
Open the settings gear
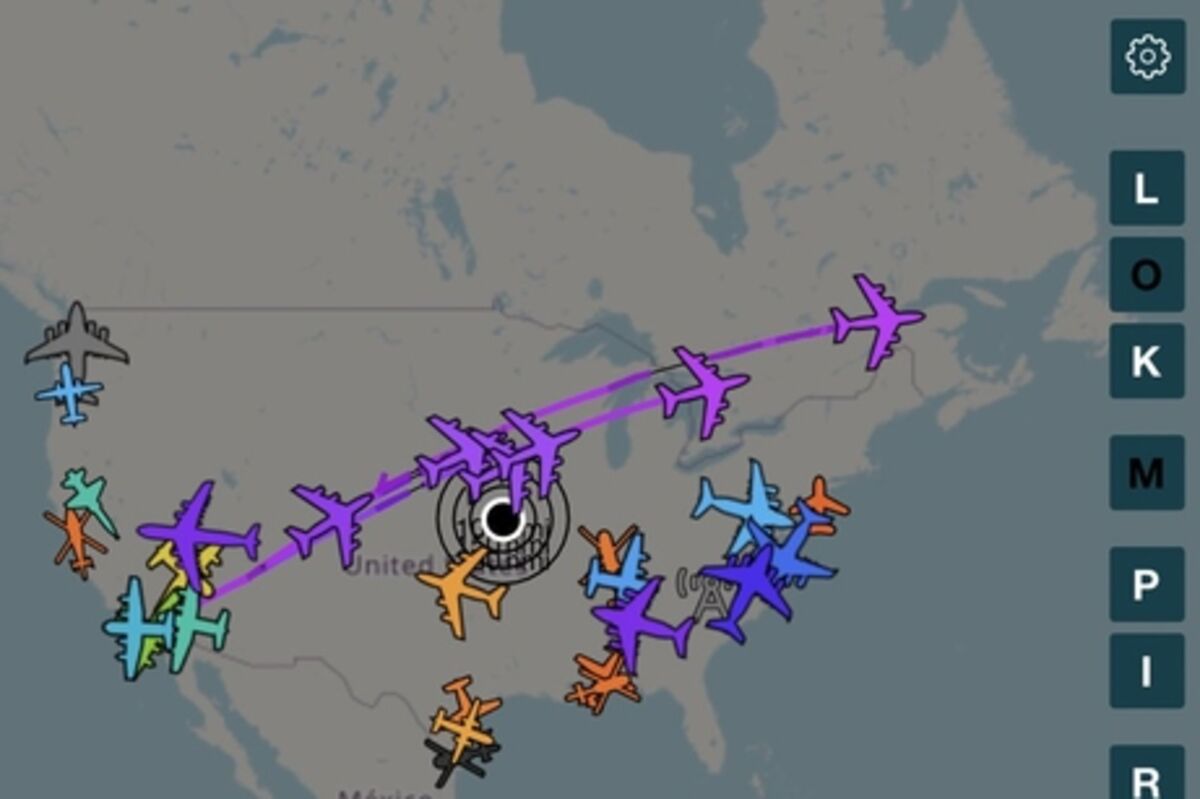point(1147,57)
